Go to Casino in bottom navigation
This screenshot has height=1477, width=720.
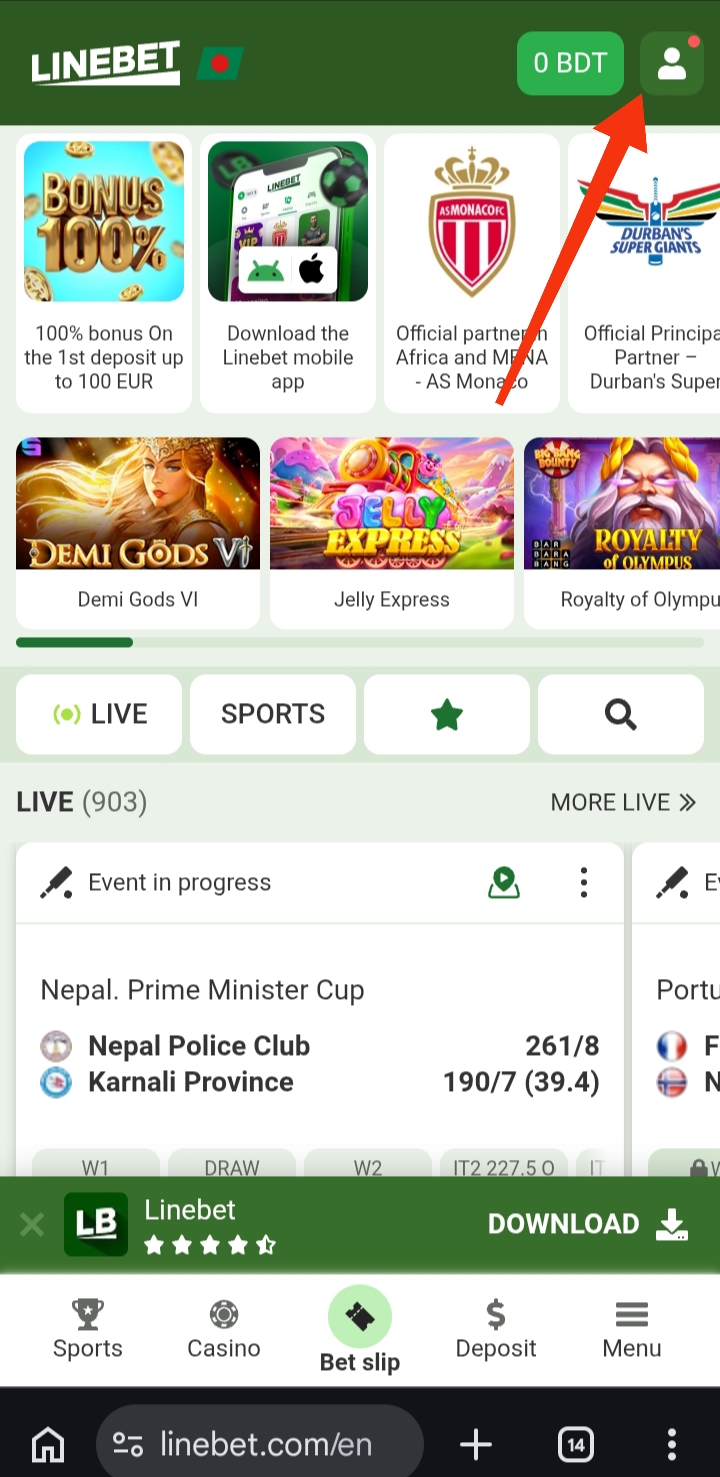click(x=224, y=1329)
